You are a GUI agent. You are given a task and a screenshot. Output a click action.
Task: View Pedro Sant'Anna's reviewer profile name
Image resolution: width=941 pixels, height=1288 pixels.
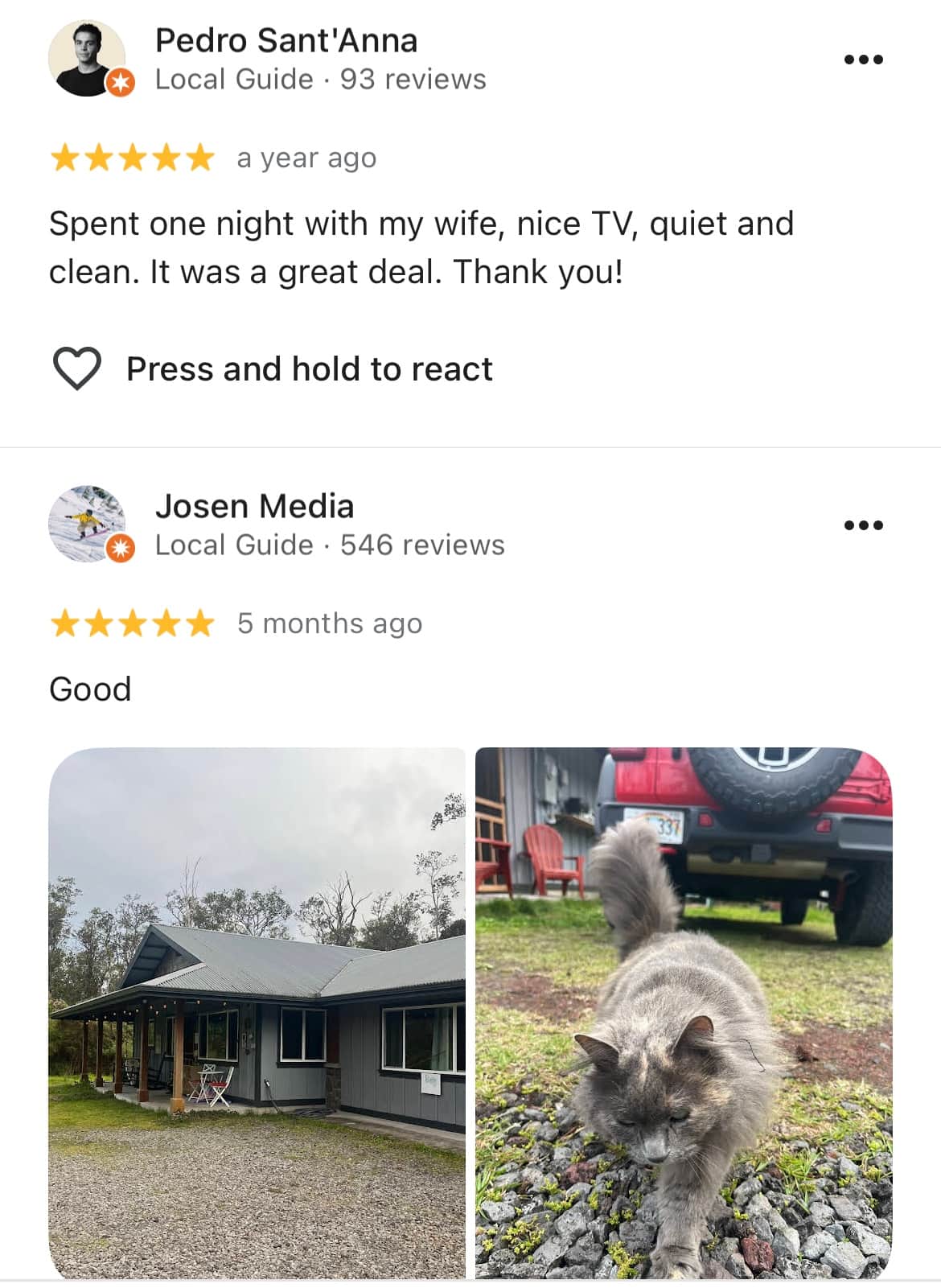pyautogui.click(x=286, y=40)
